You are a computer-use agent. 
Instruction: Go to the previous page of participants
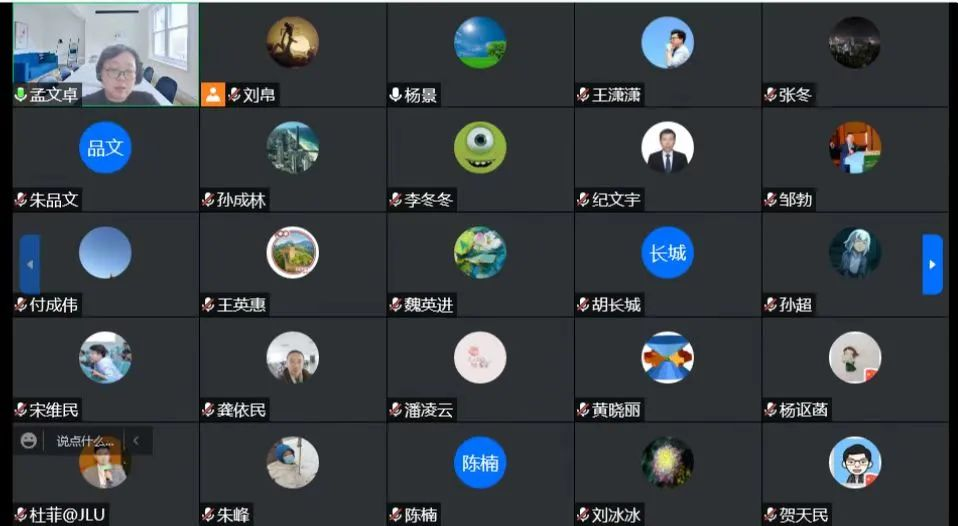pos(30,264)
